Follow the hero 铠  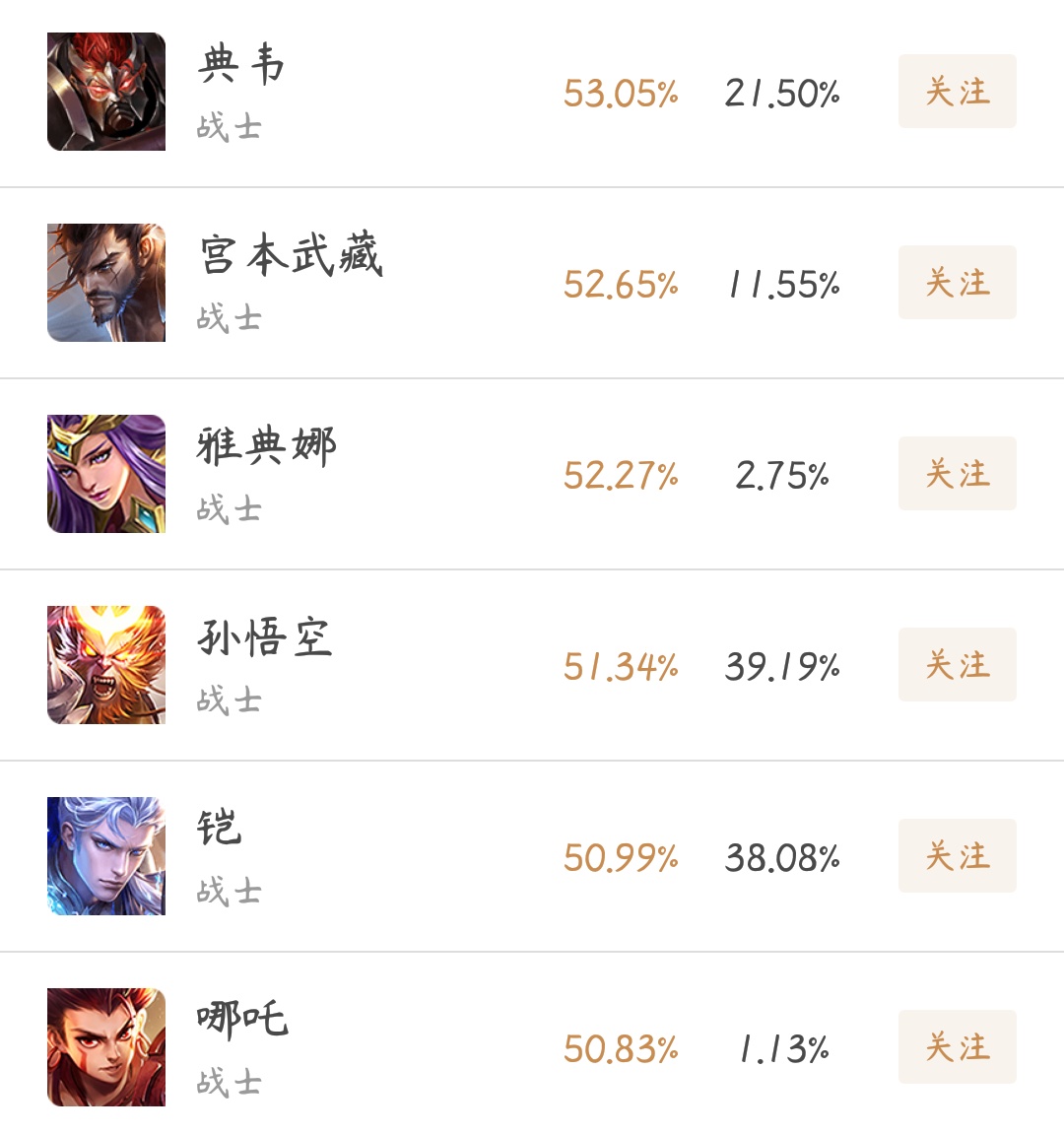957,856
